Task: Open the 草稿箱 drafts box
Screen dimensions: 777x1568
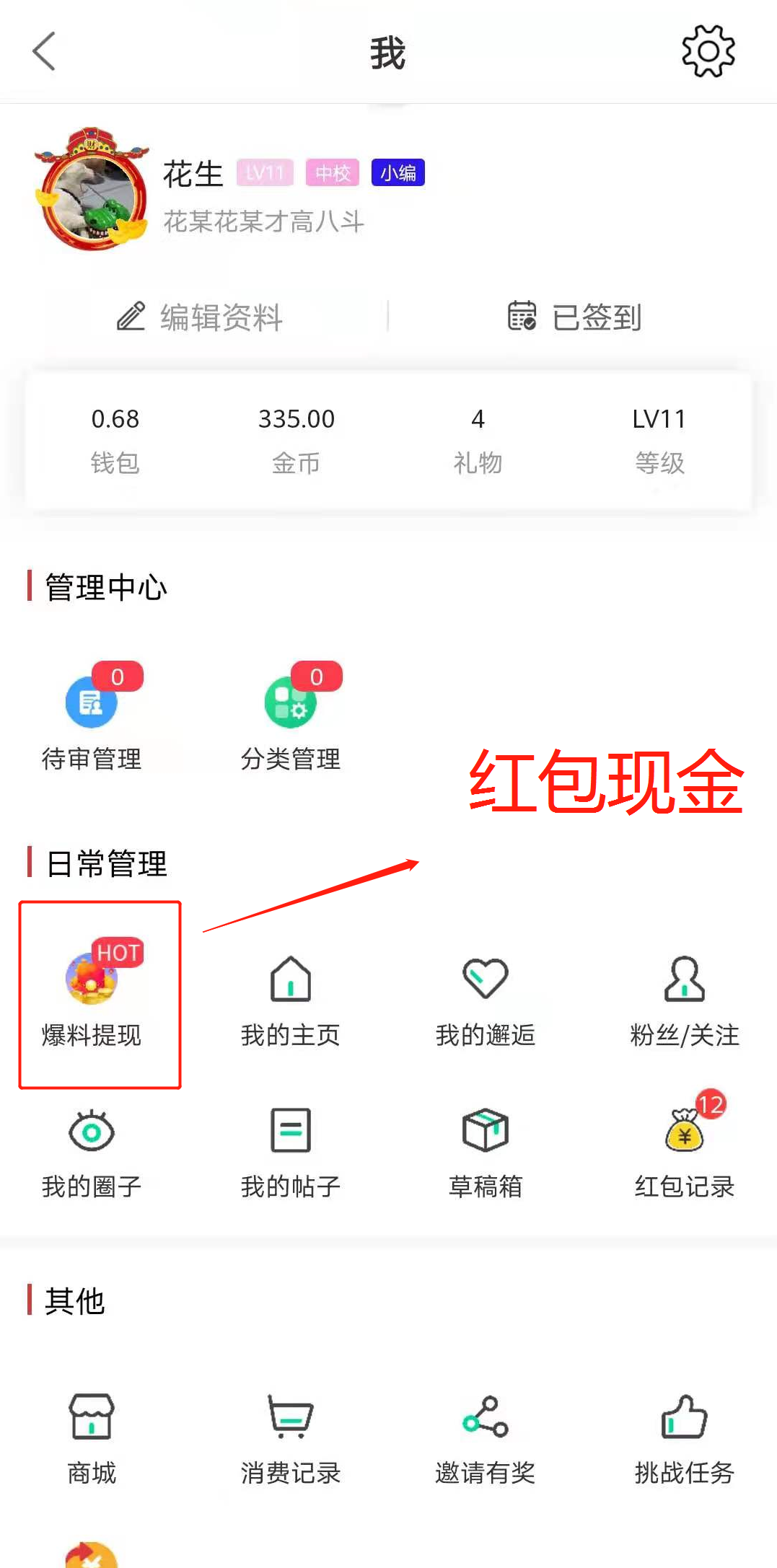Action: (x=485, y=1150)
